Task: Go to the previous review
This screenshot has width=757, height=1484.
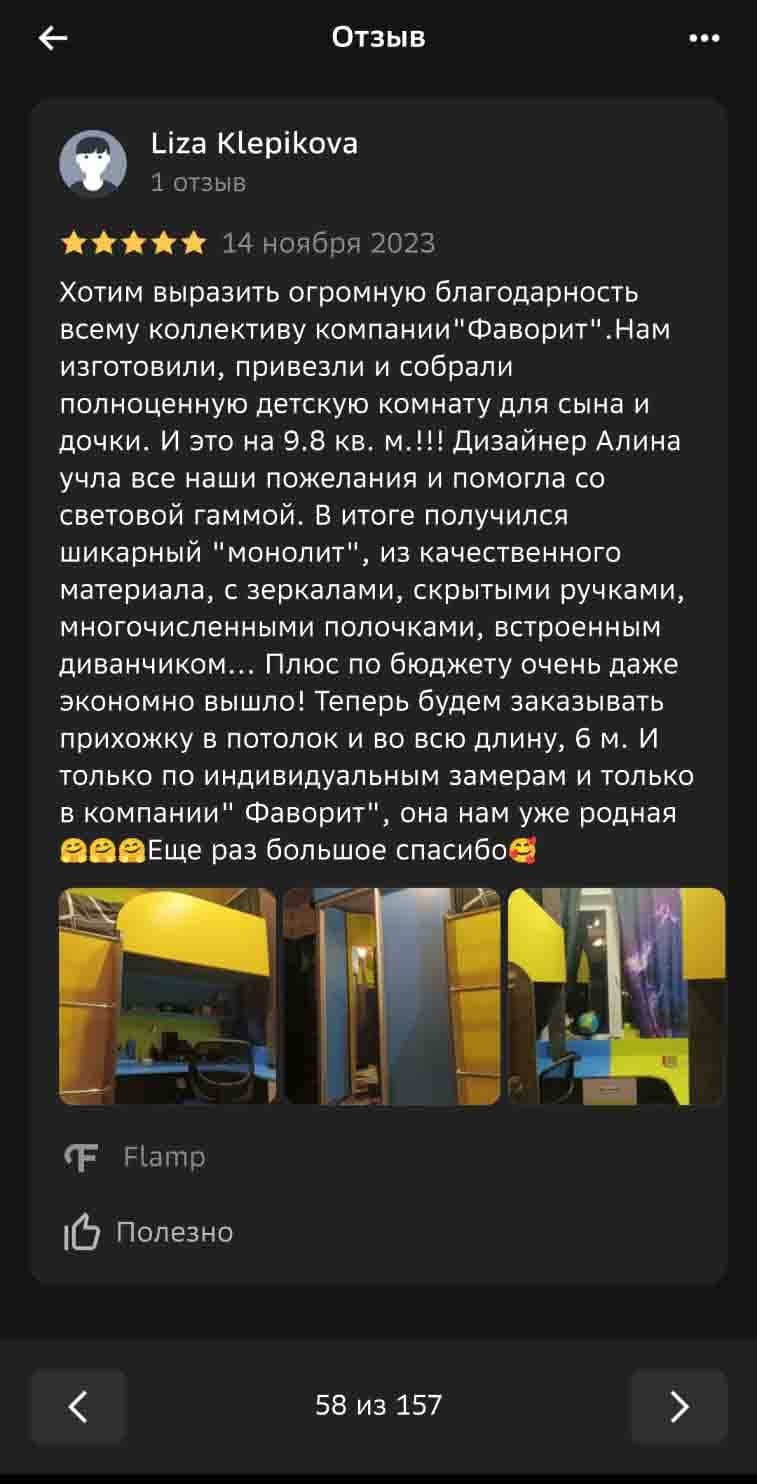Action: 78,1406
